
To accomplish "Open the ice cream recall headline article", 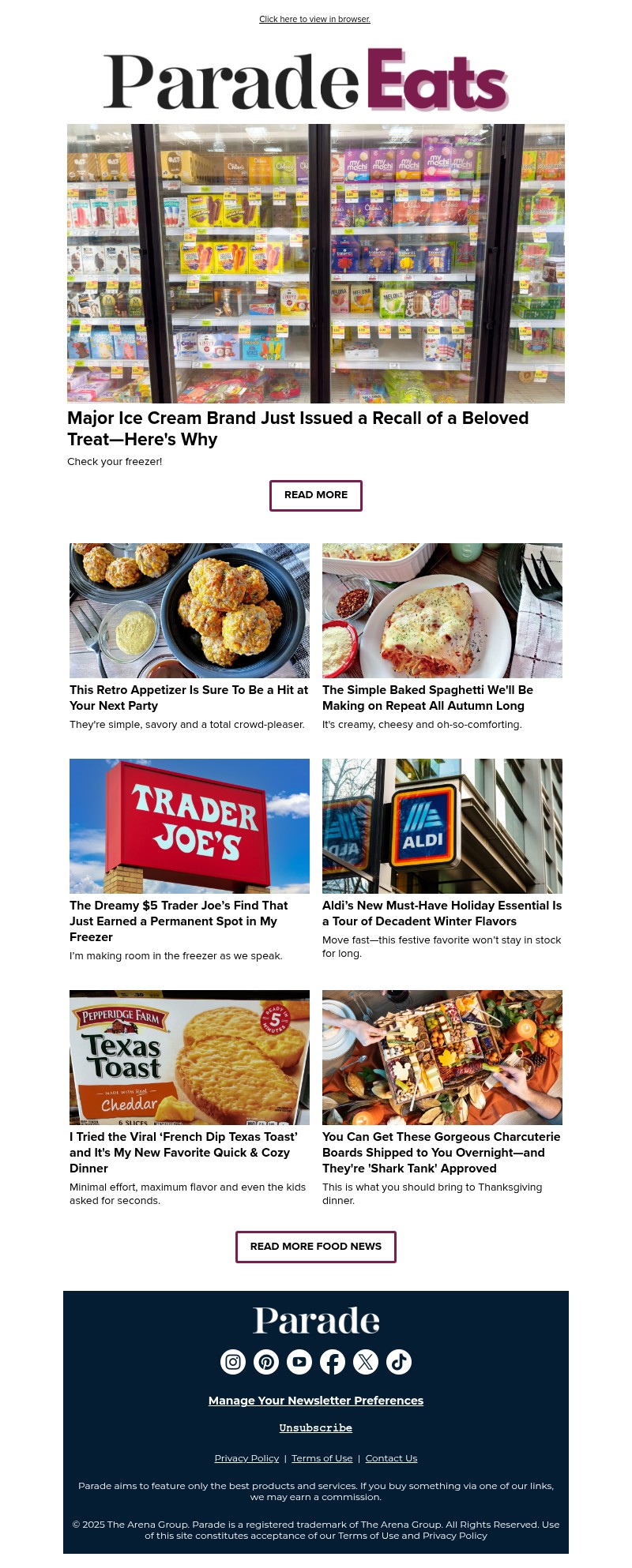I will [298, 429].
